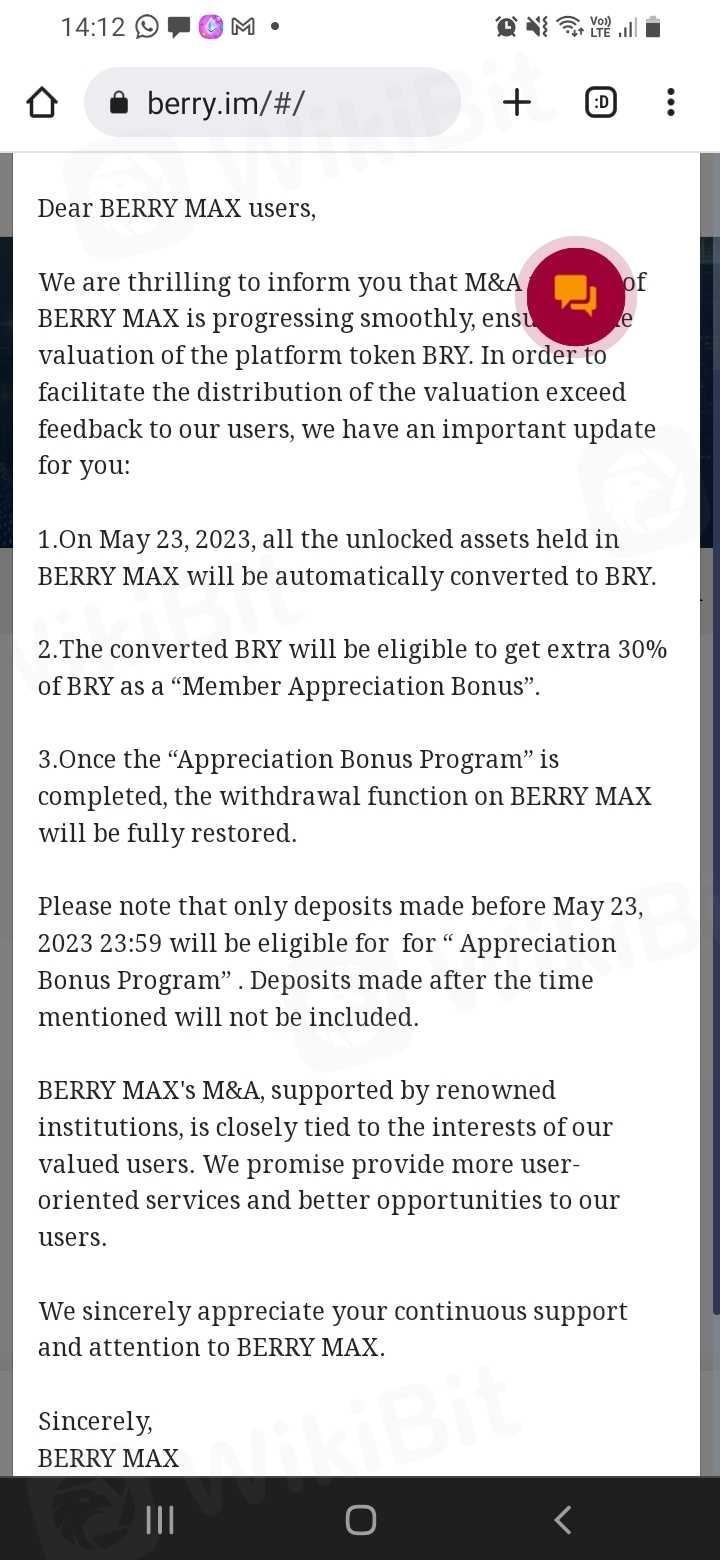Open the floating chat support button
The image size is (720, 1560).
coord(576,297)
